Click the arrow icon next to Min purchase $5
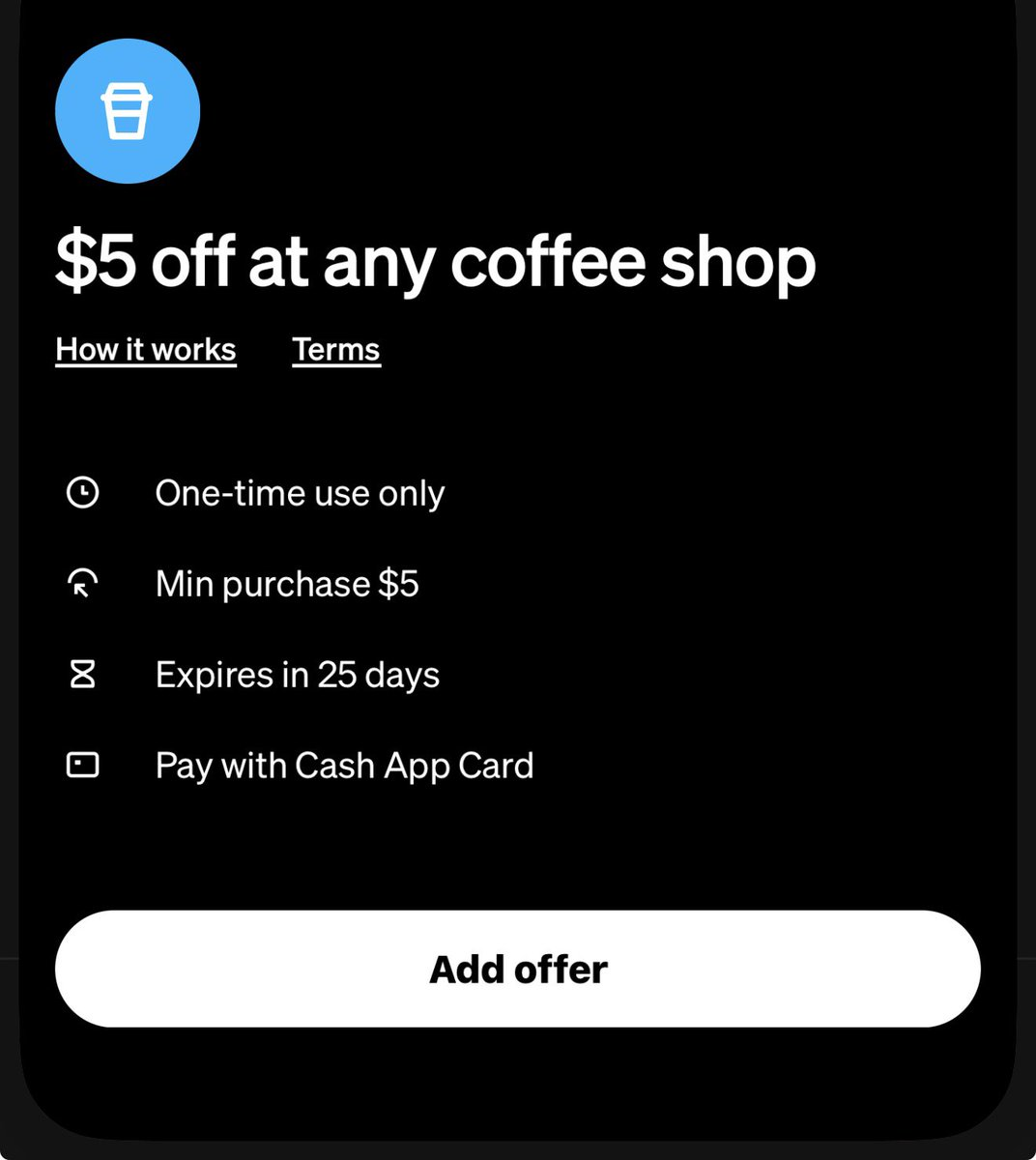 coord(82,583)
